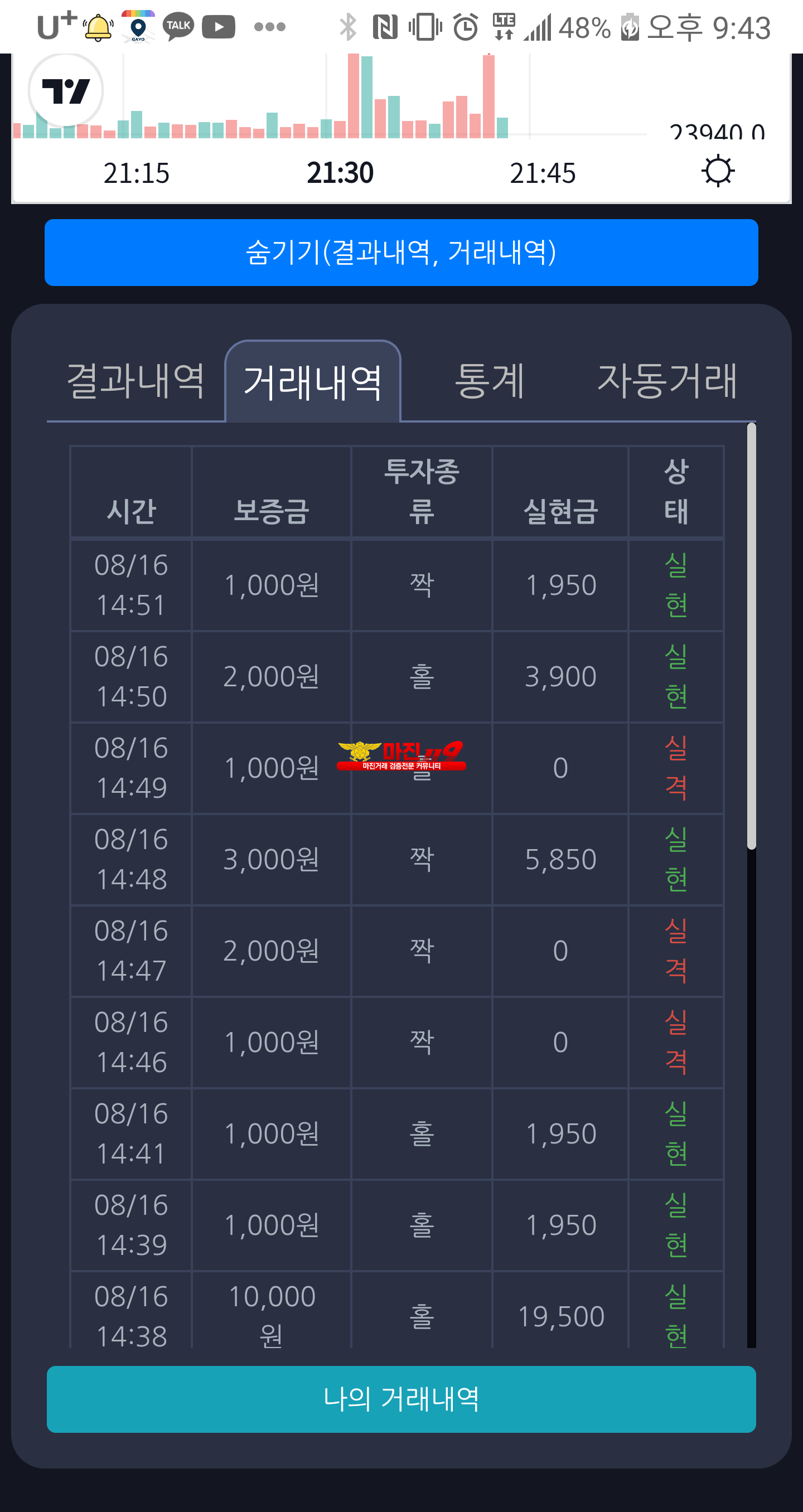Switch to the 자동거래 tab

[667, 381]
